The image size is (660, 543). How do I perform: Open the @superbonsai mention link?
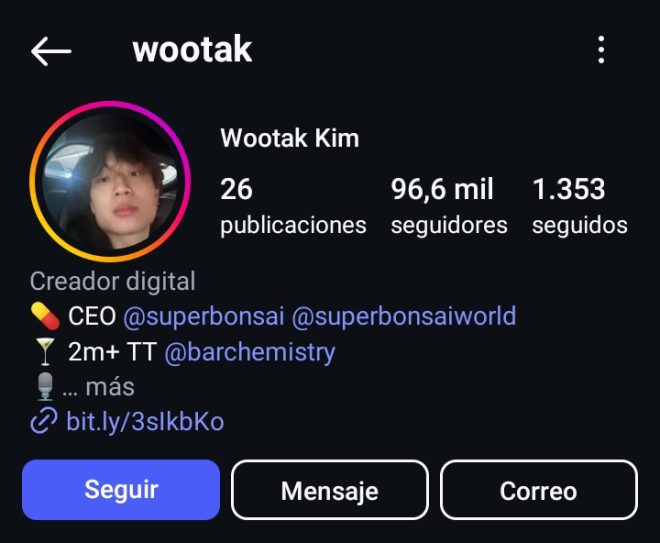[203, 317]
